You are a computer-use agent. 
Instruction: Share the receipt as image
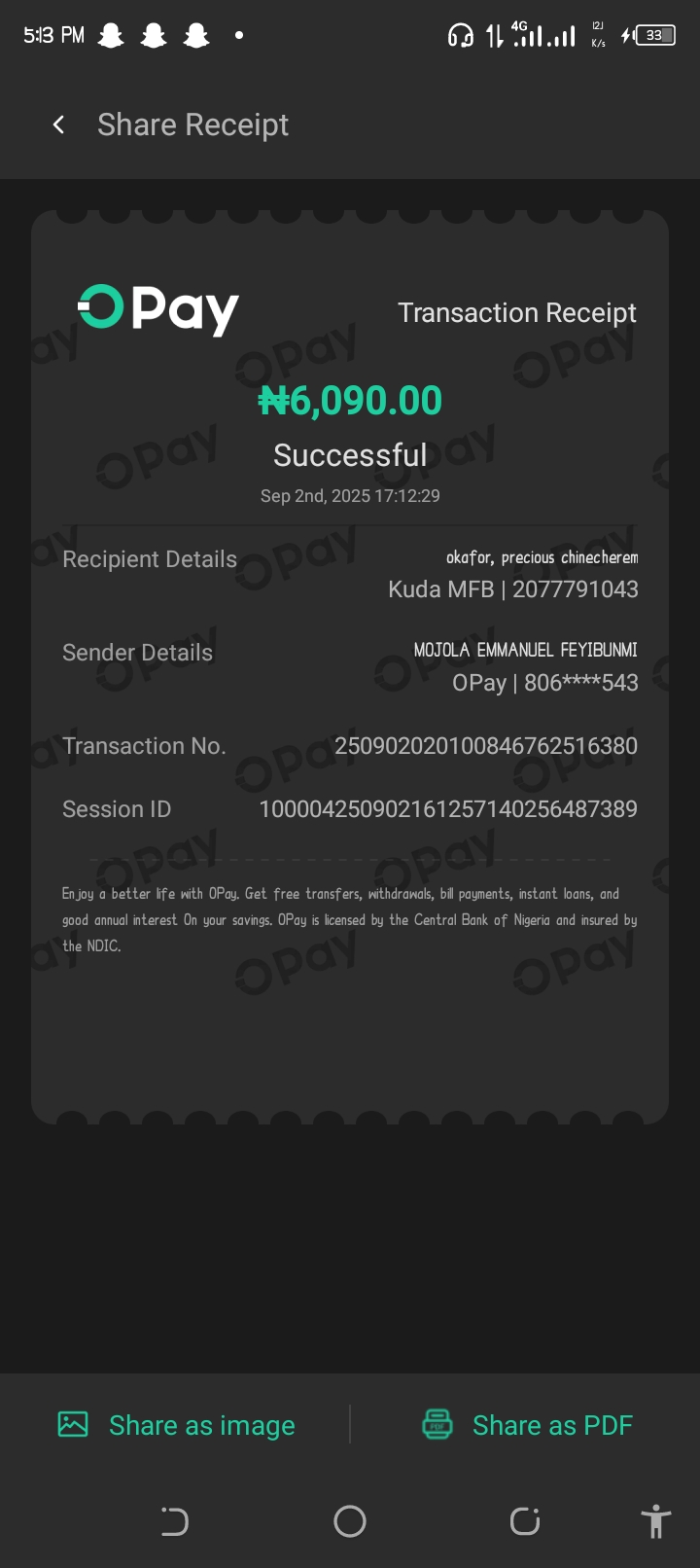[x=177, y=1425]
